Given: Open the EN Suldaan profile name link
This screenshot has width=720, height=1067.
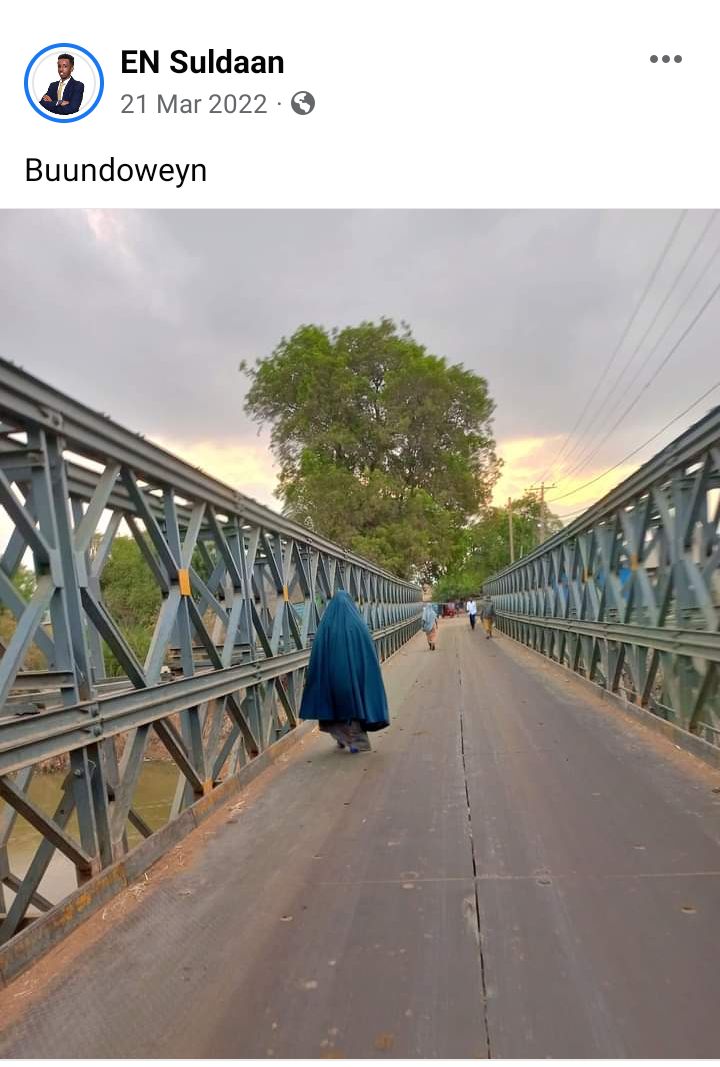Looking at the screenshot, I should tap(202, 62).
